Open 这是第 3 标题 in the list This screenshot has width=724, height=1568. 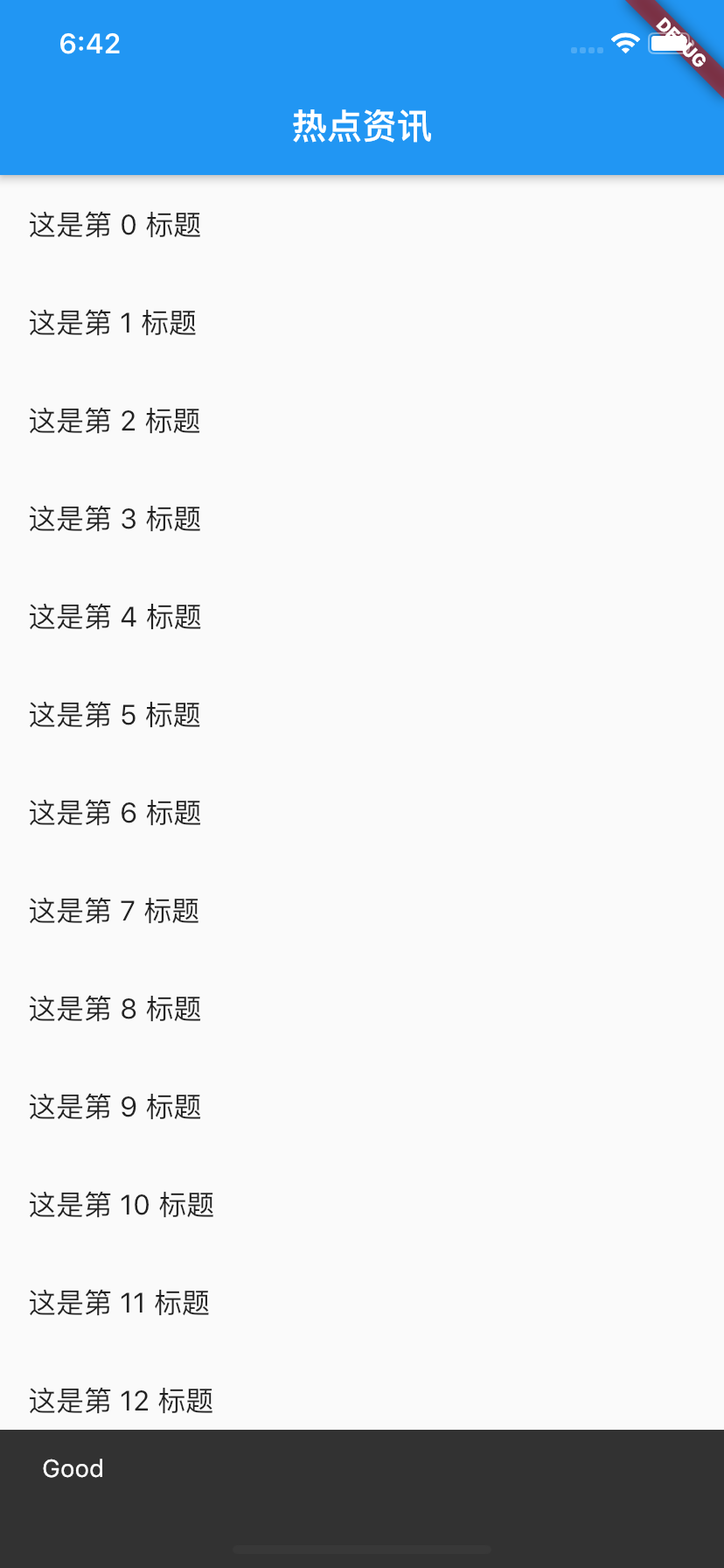115,519
